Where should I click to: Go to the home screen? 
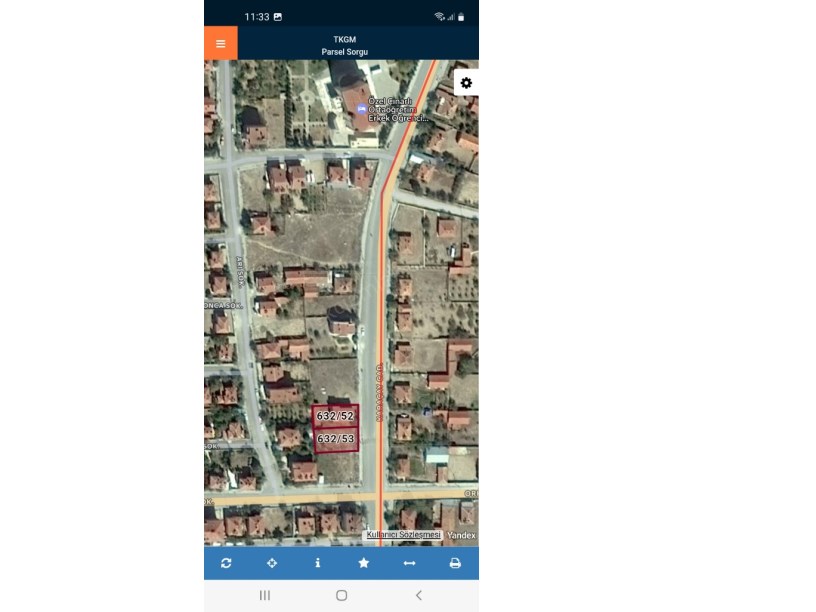341,595
